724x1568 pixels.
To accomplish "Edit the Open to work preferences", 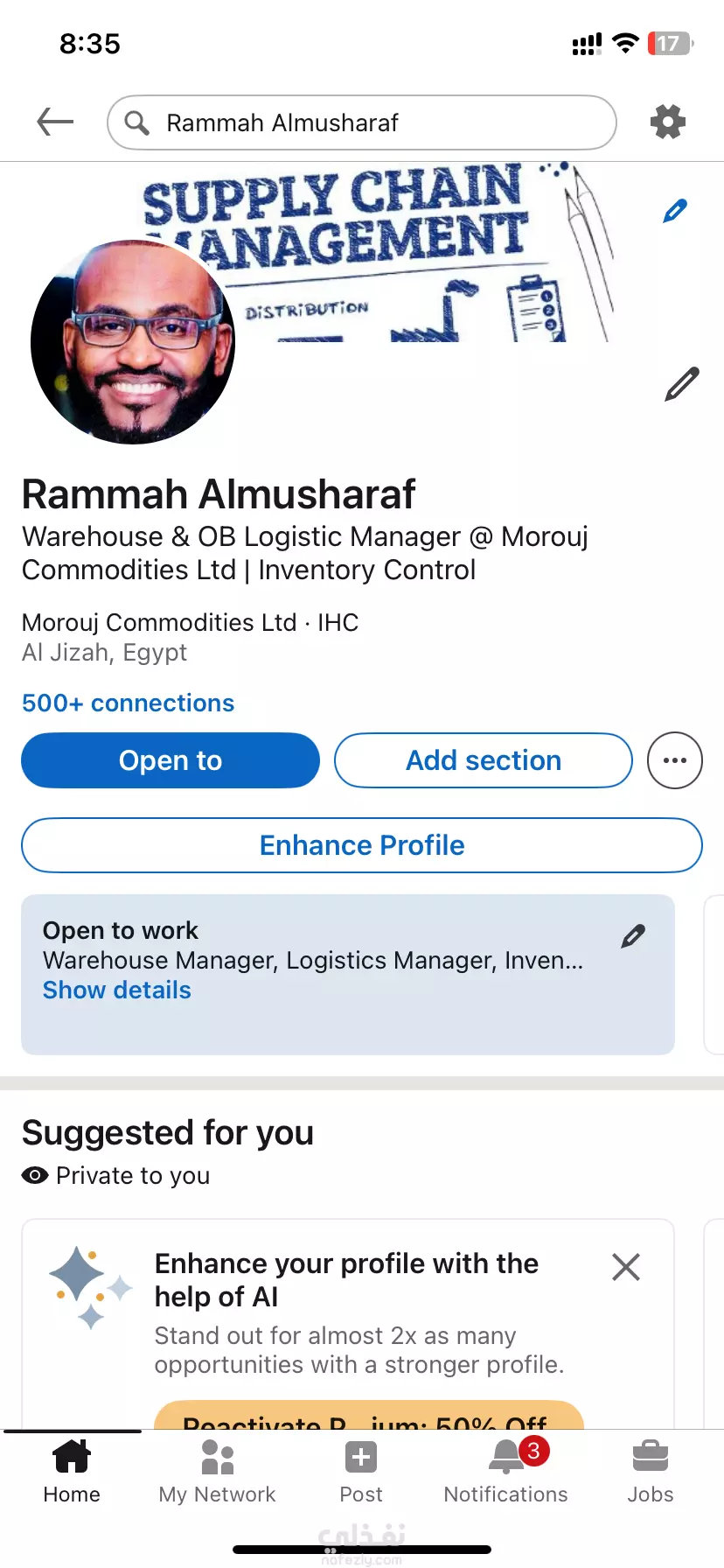I will 633,936.
